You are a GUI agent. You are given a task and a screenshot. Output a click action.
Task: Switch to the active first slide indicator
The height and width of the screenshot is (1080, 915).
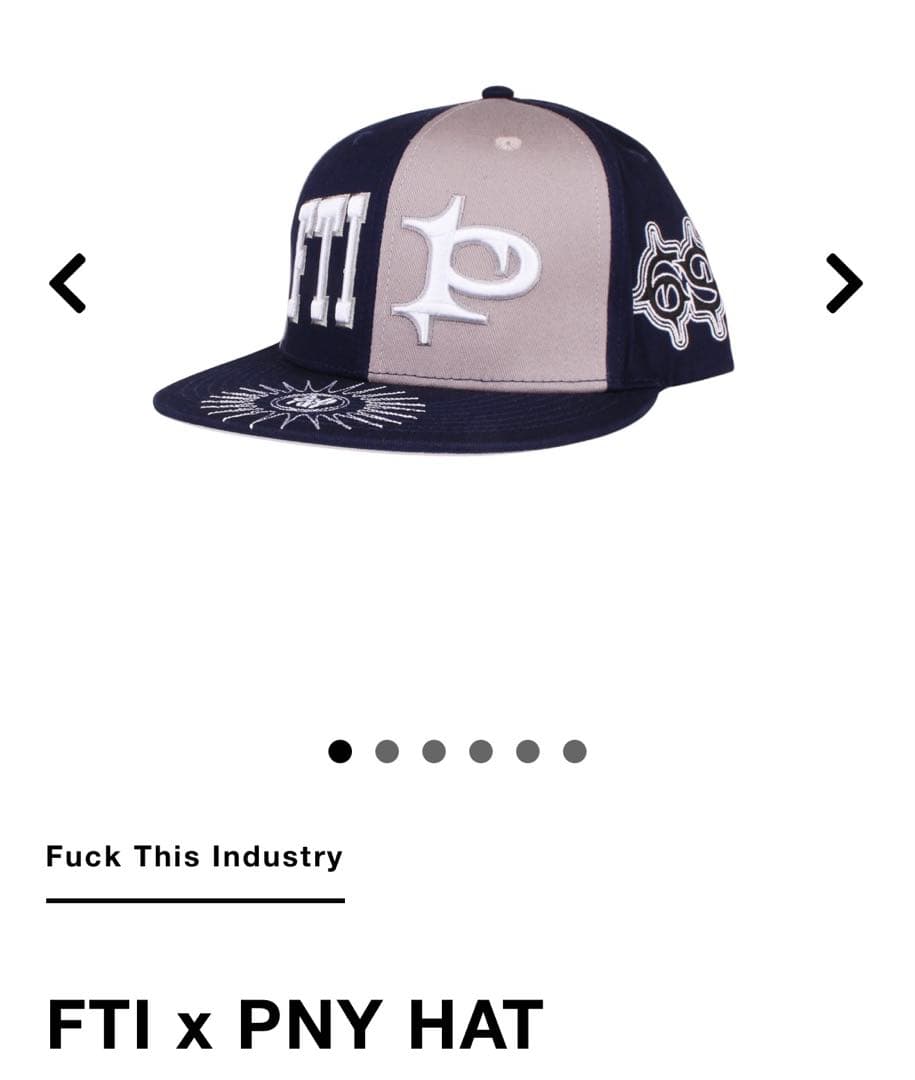click(339, 748)
